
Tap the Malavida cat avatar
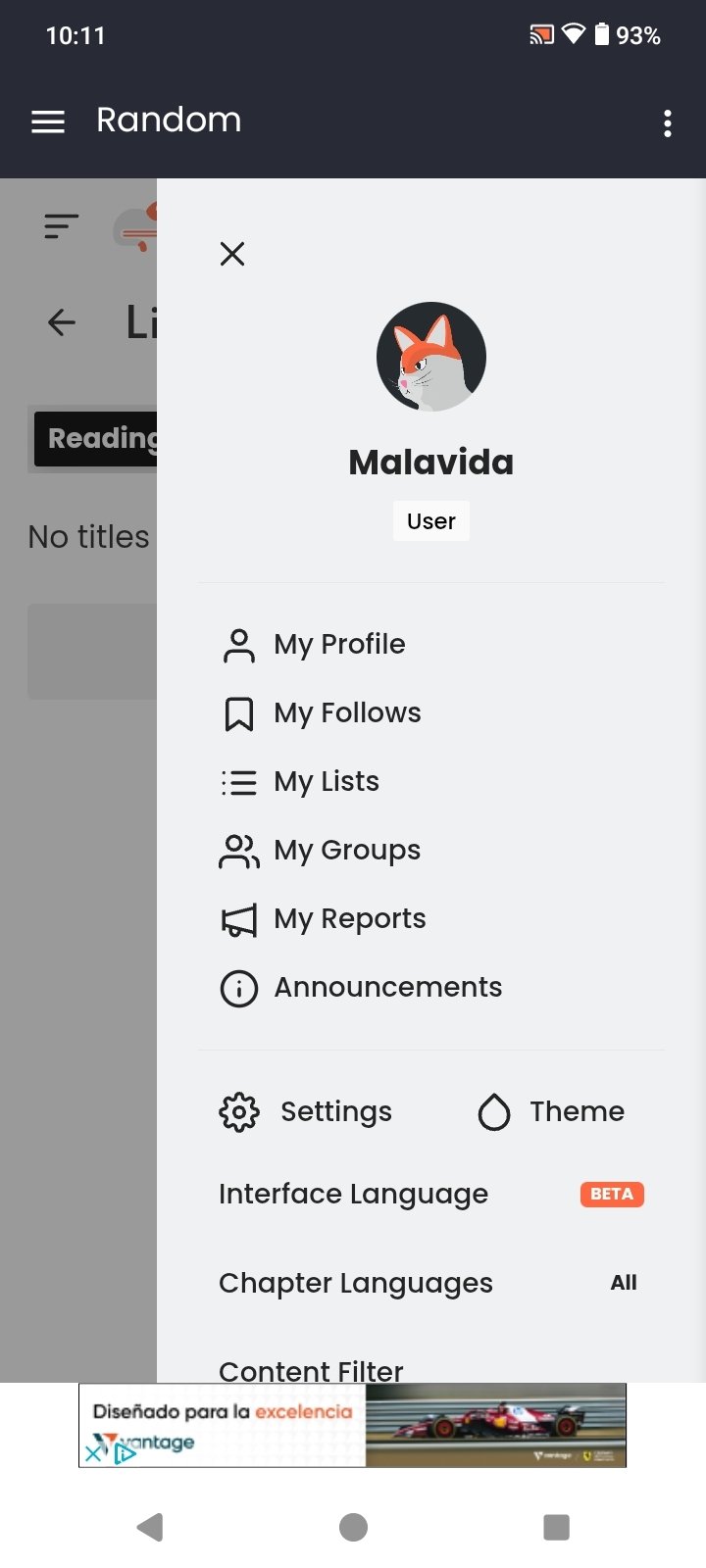(x=431, y=357)
